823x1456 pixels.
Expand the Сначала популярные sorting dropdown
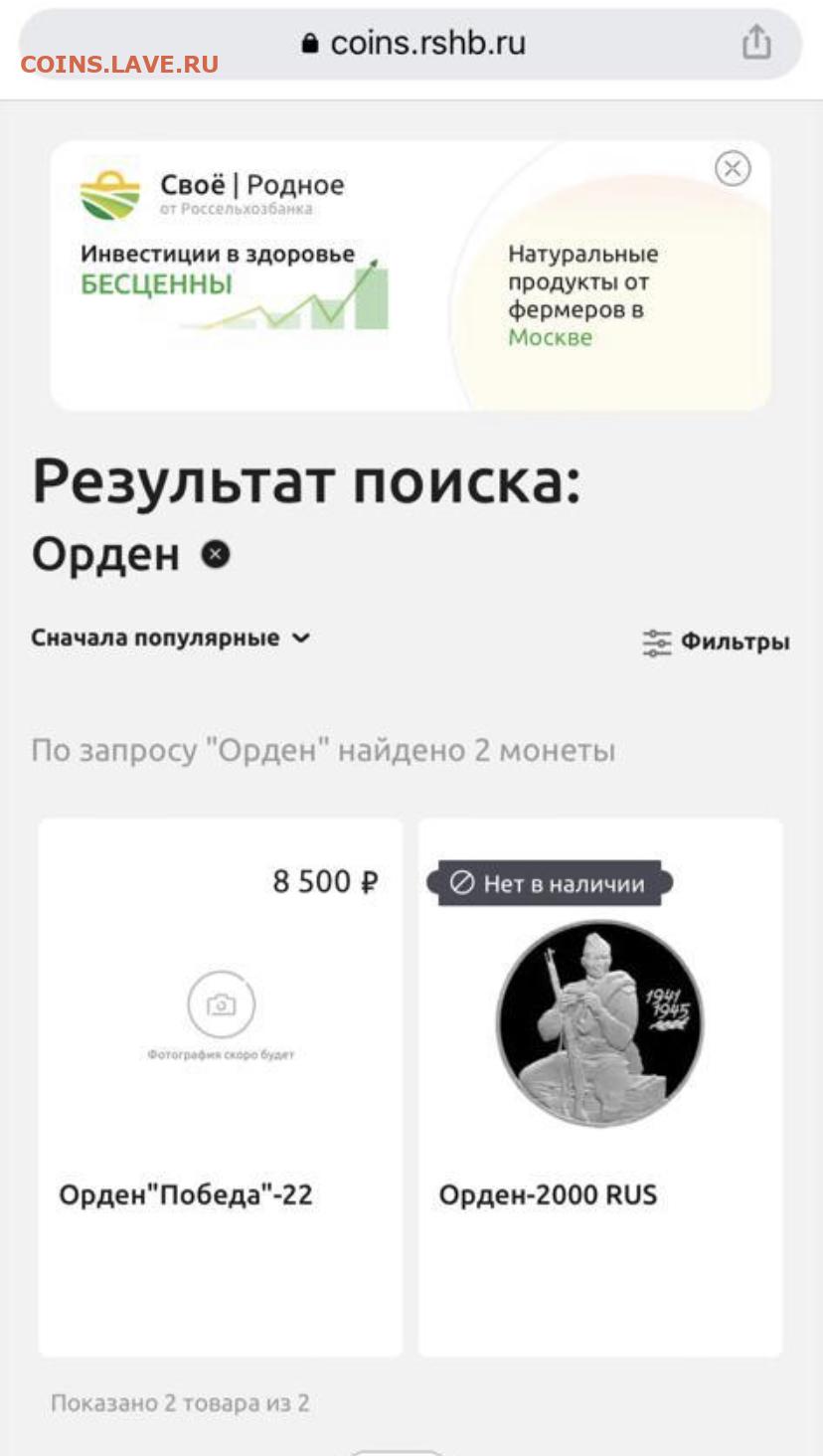point(171,637)
